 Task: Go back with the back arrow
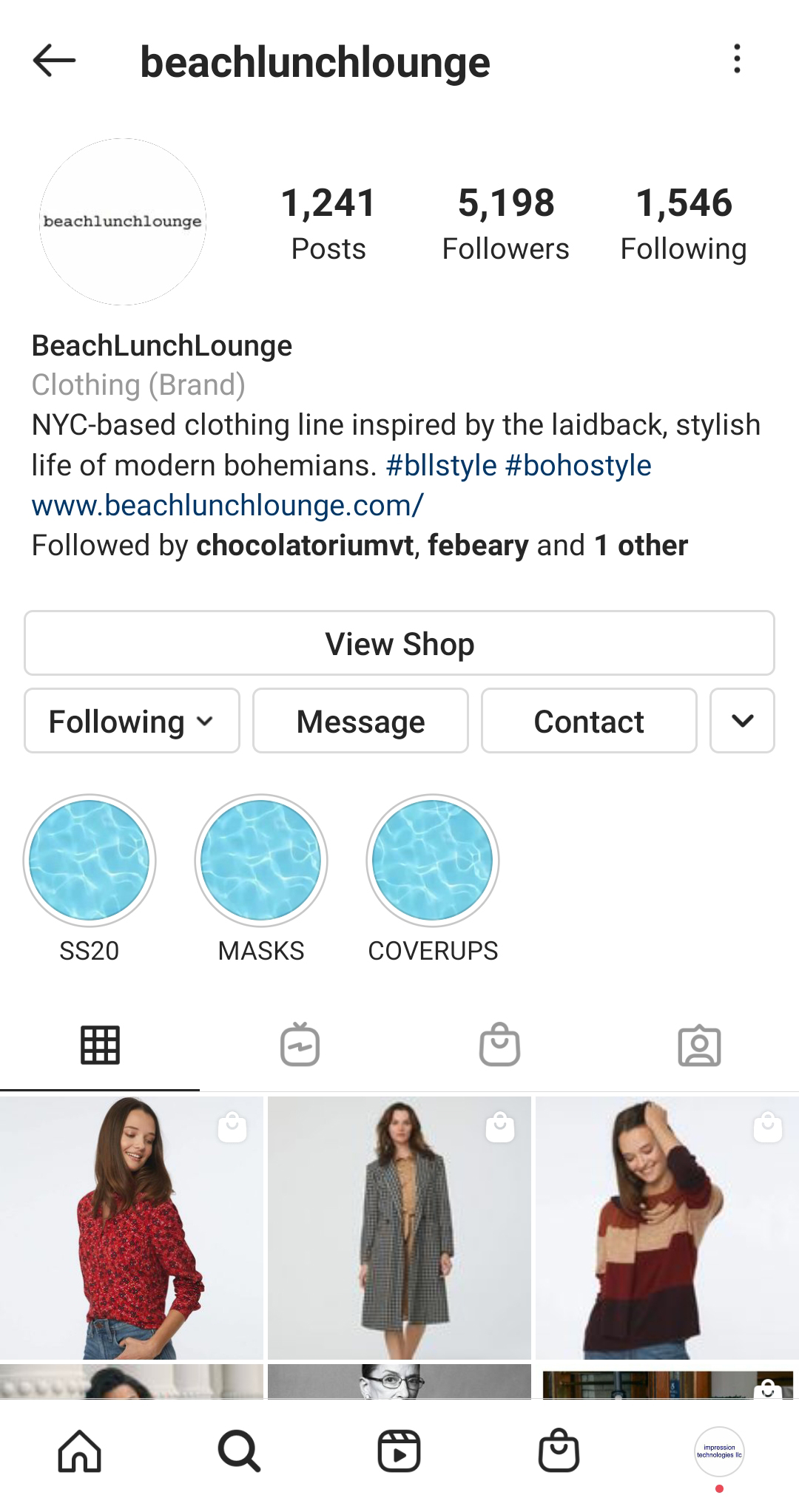pyautogui.click(x=50, y=62)
